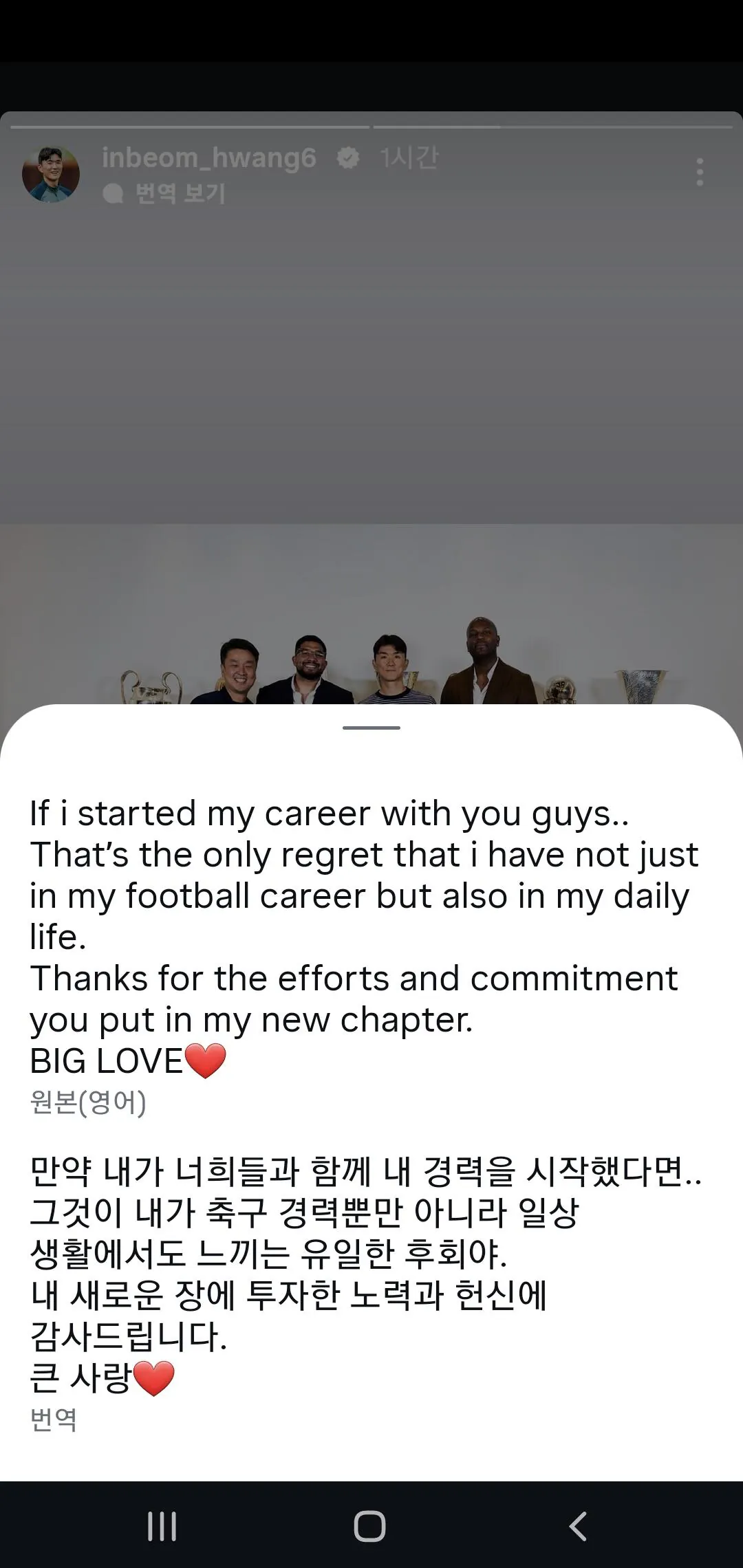Tap 번역 보기 to view translation

point(165,193)
